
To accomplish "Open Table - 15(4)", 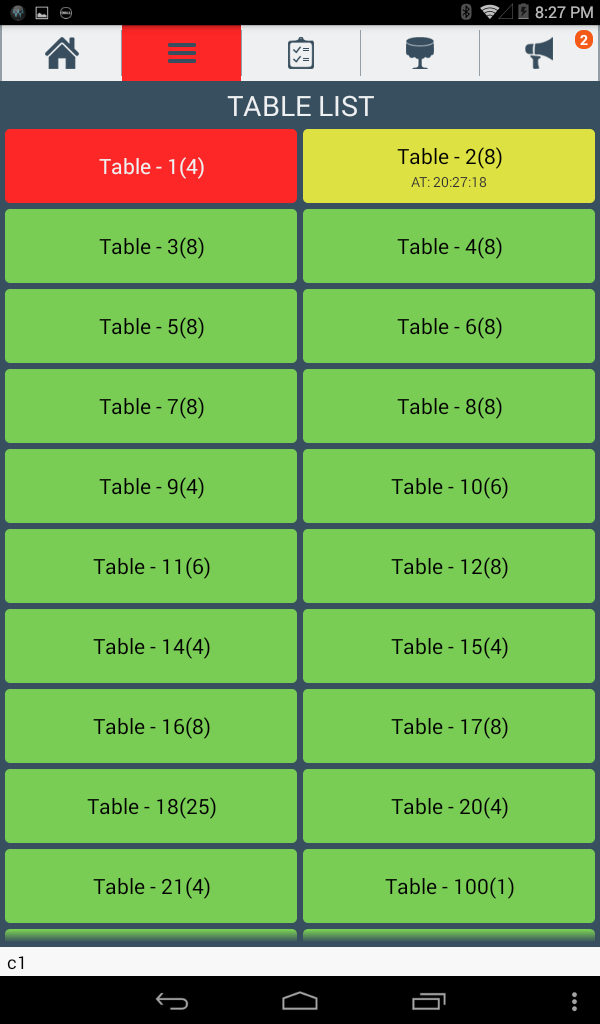I will [x=449, y=646].
